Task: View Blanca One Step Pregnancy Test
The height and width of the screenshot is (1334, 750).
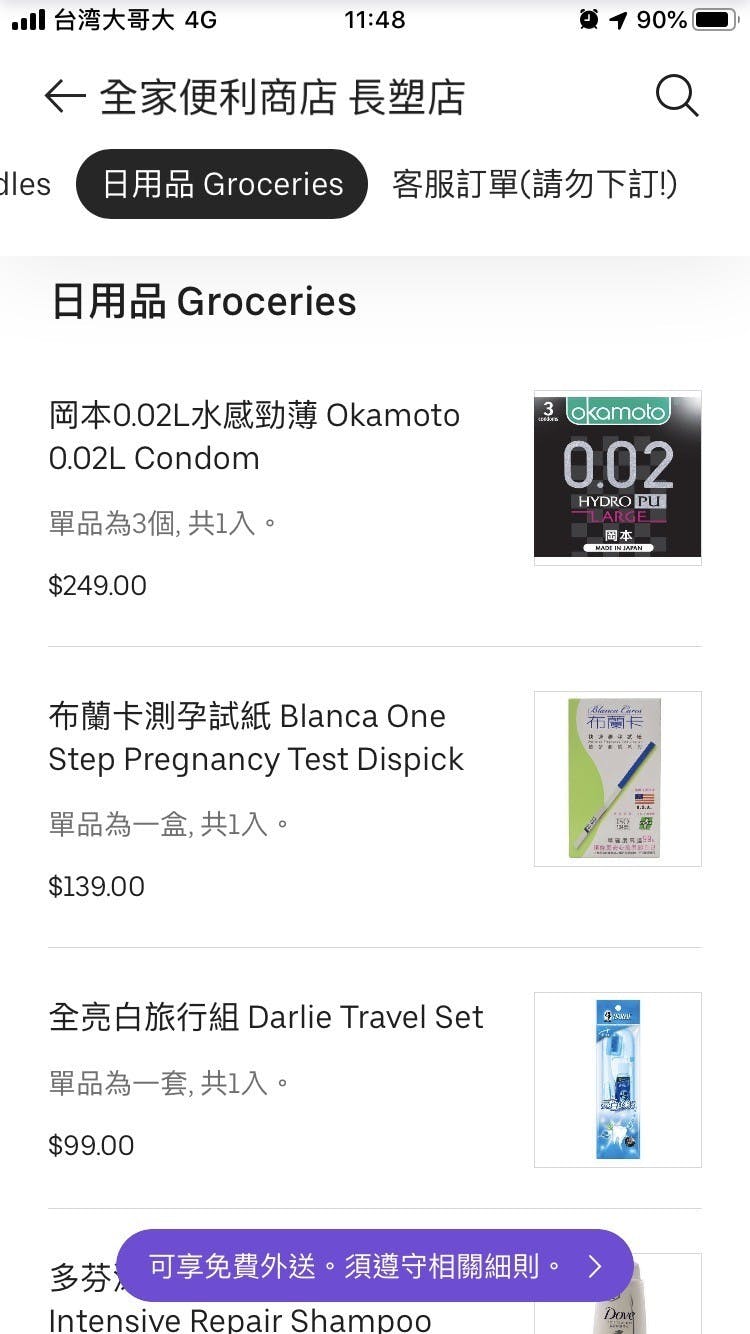Action: (256, 738)
